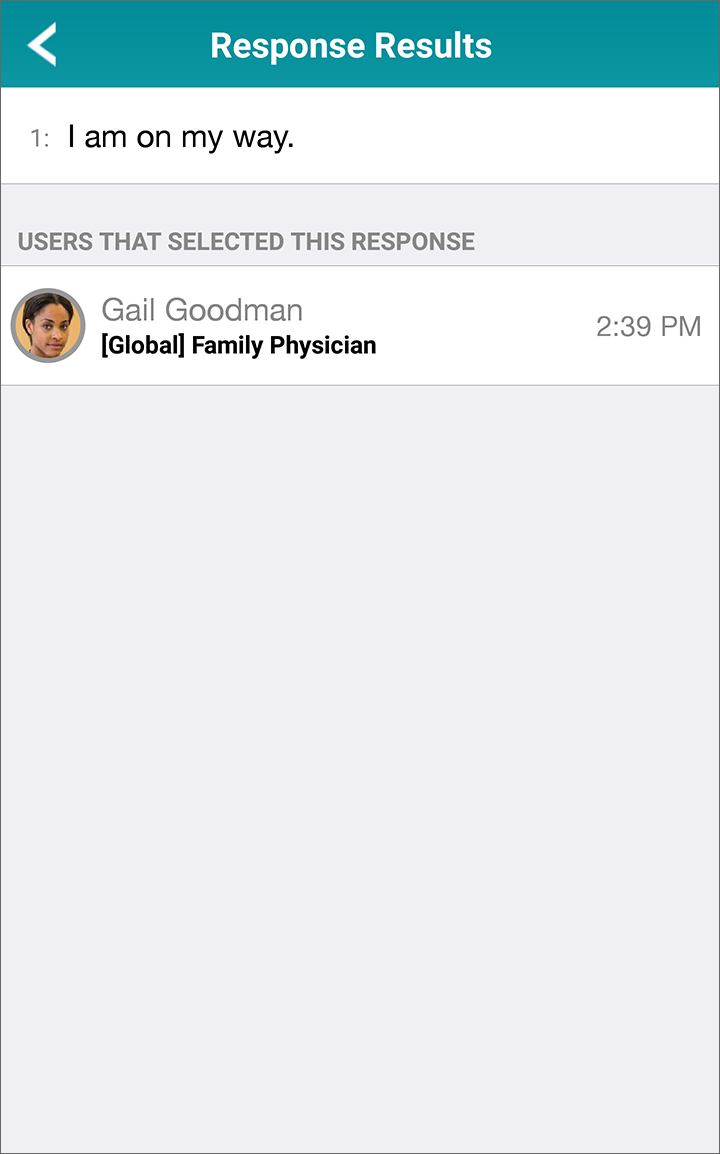Go back from Response Results
This screenshot has height=1154, width=720.
42,45
